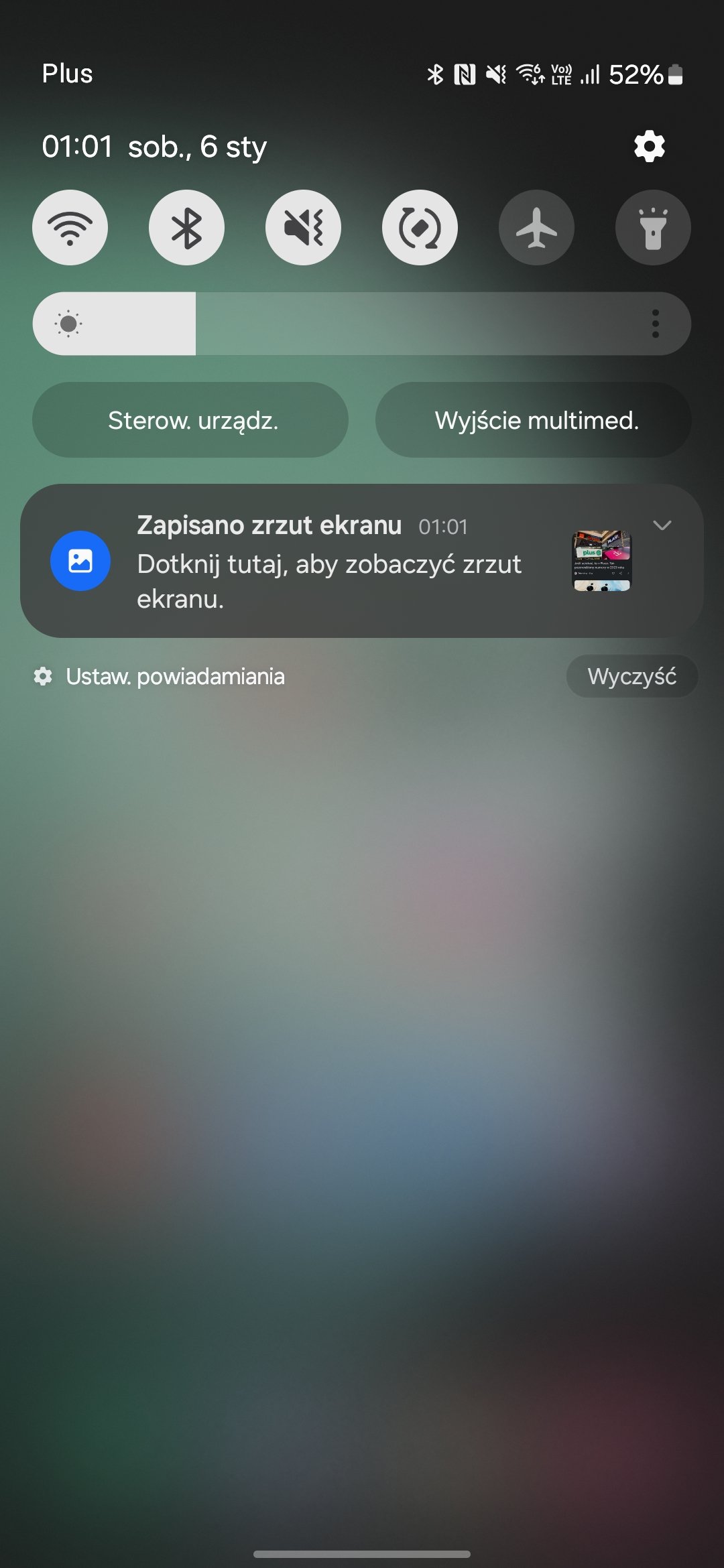The width and height of the screenshot is (724, 1568).
Task: Tap the brightness slider bar
Action: [x=362, y=324]
